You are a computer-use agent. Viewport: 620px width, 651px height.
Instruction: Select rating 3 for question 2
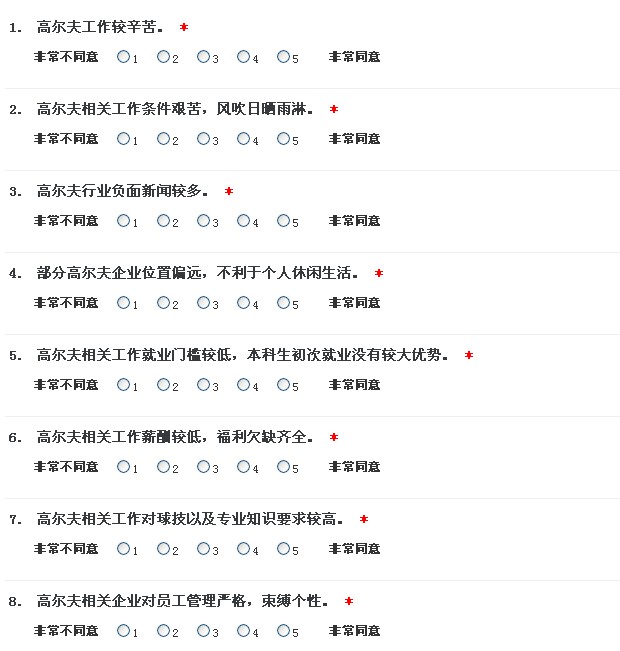203,139
